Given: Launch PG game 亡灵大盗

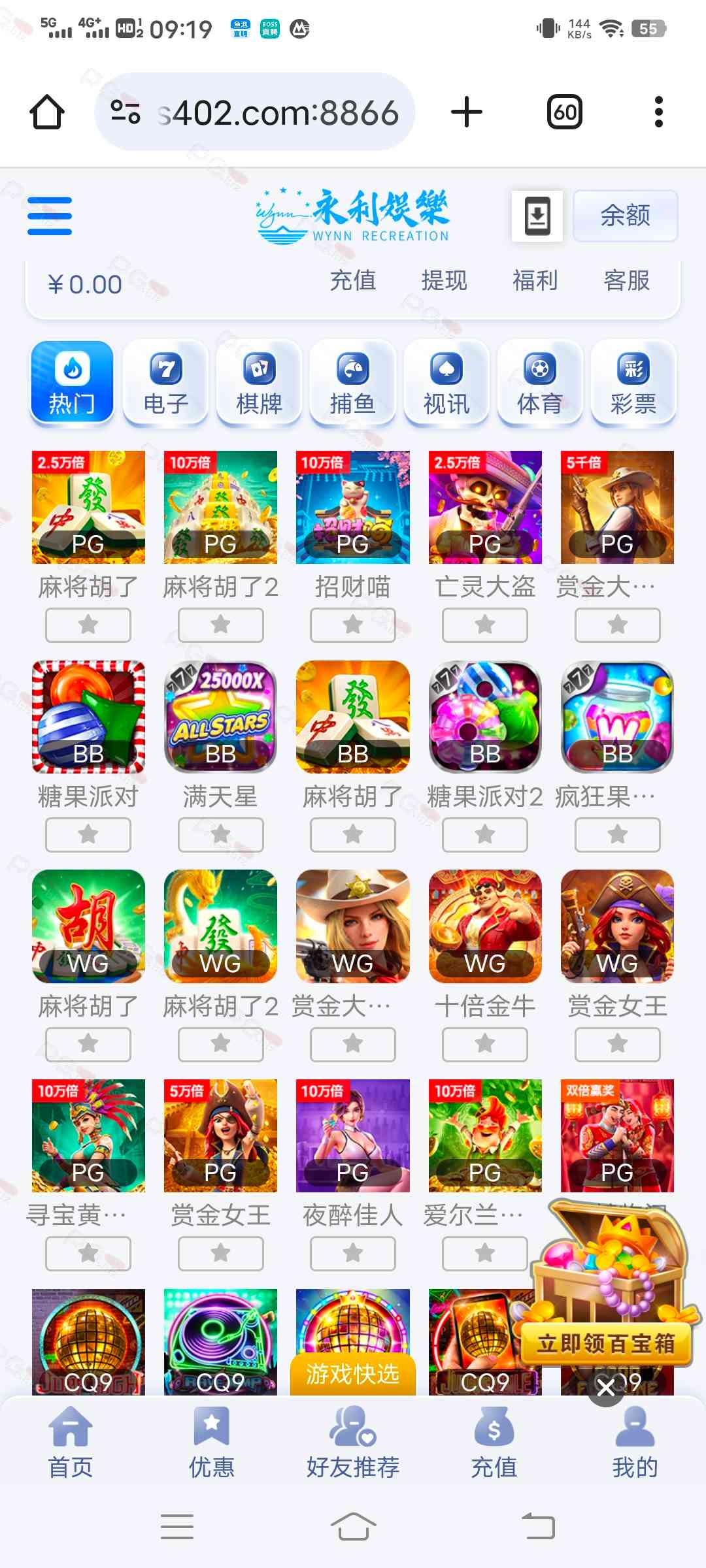Looking at the screenshot, I should [x=485, y=508].
